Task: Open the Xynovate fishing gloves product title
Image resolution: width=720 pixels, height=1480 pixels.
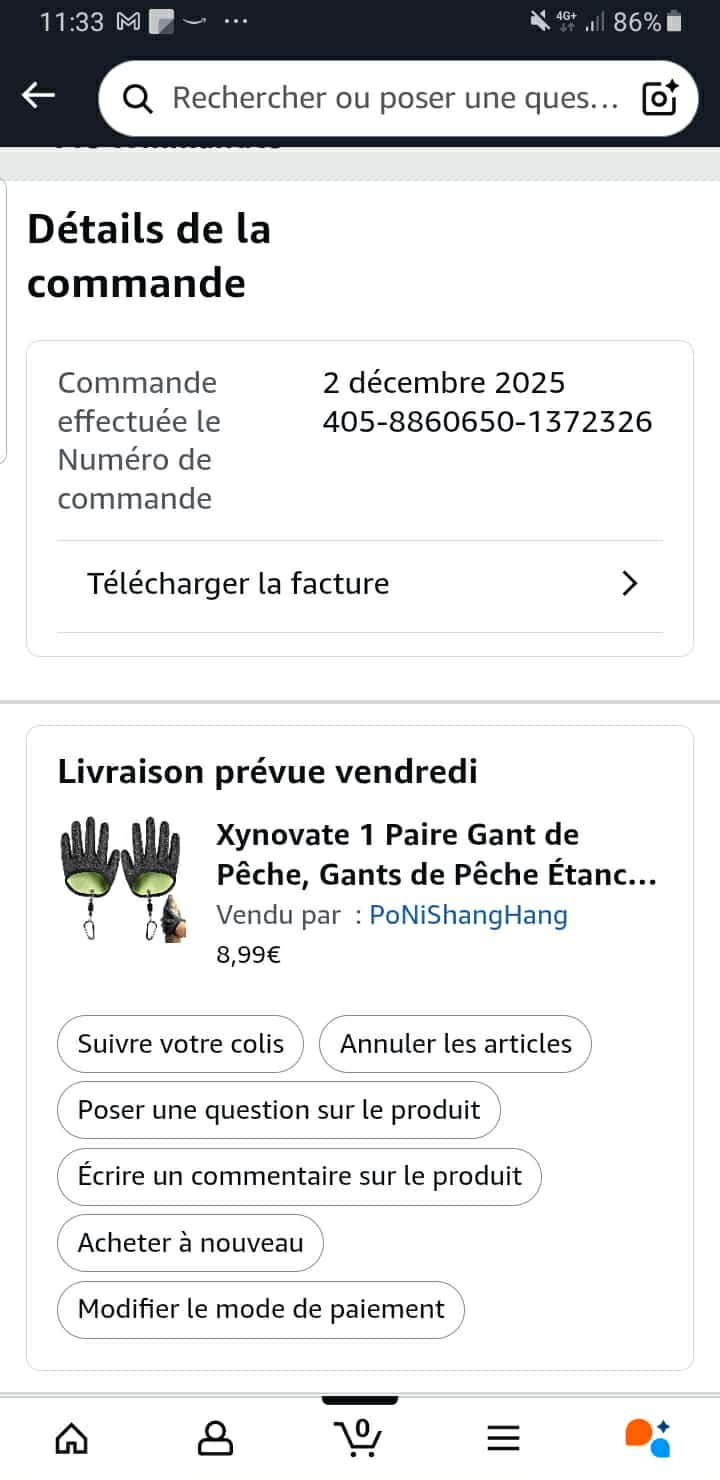Action: [x=437, y=854]
